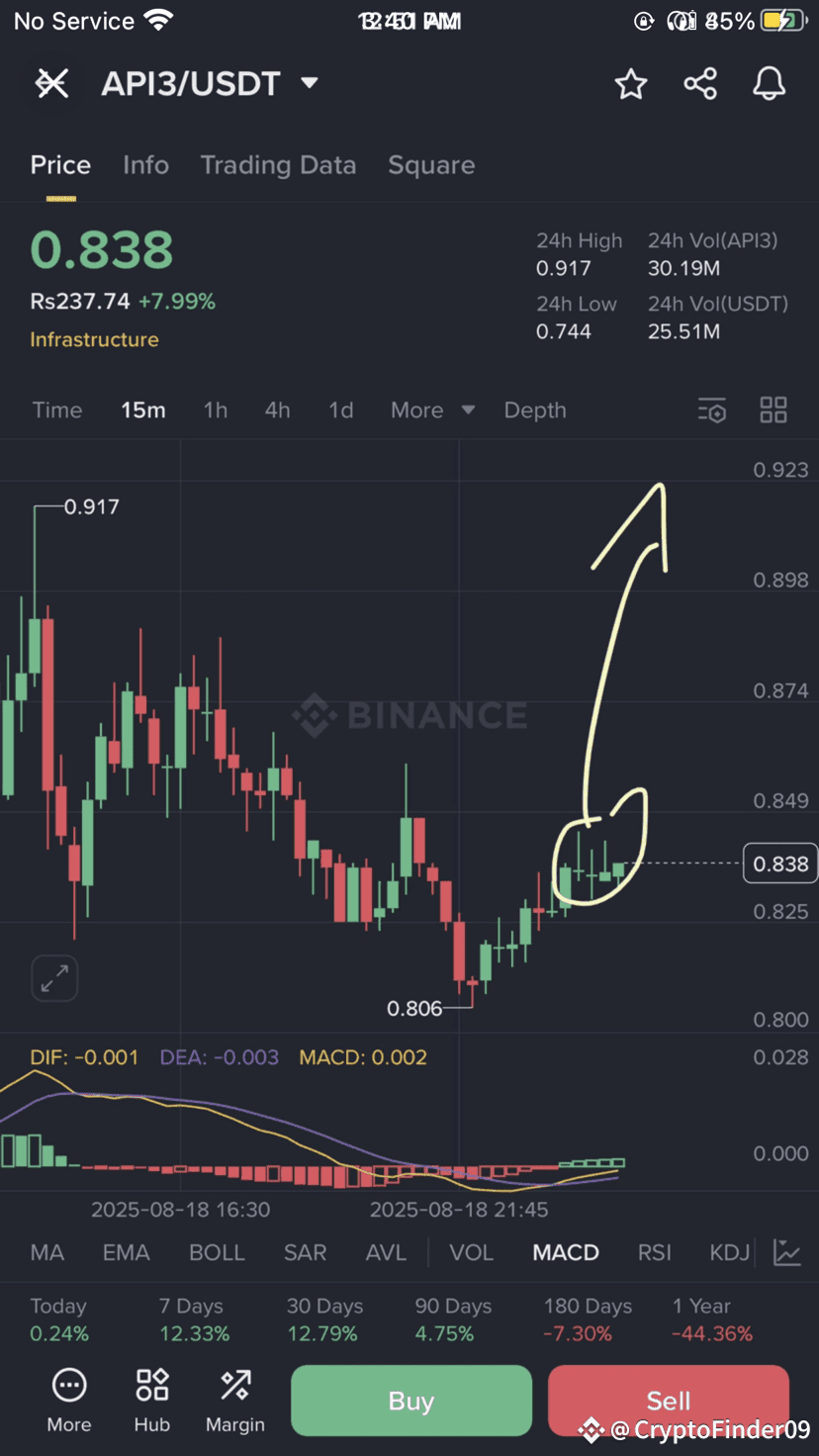This screenshot has height=1456, width=819.
Task: Open the Hub shortcut
Action: point(152,1401)
